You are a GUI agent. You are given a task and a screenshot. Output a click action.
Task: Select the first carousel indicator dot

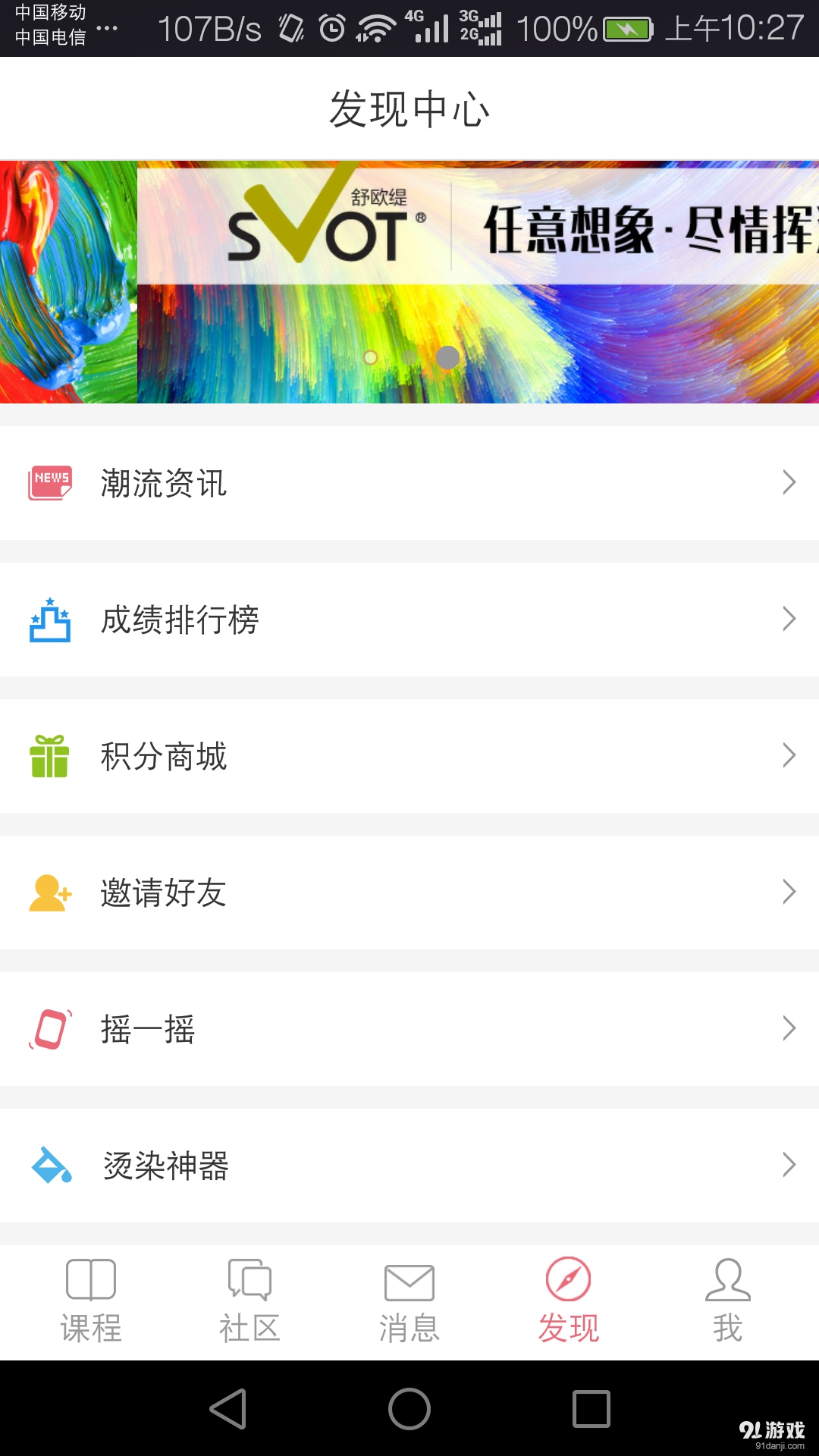(371, 358)
